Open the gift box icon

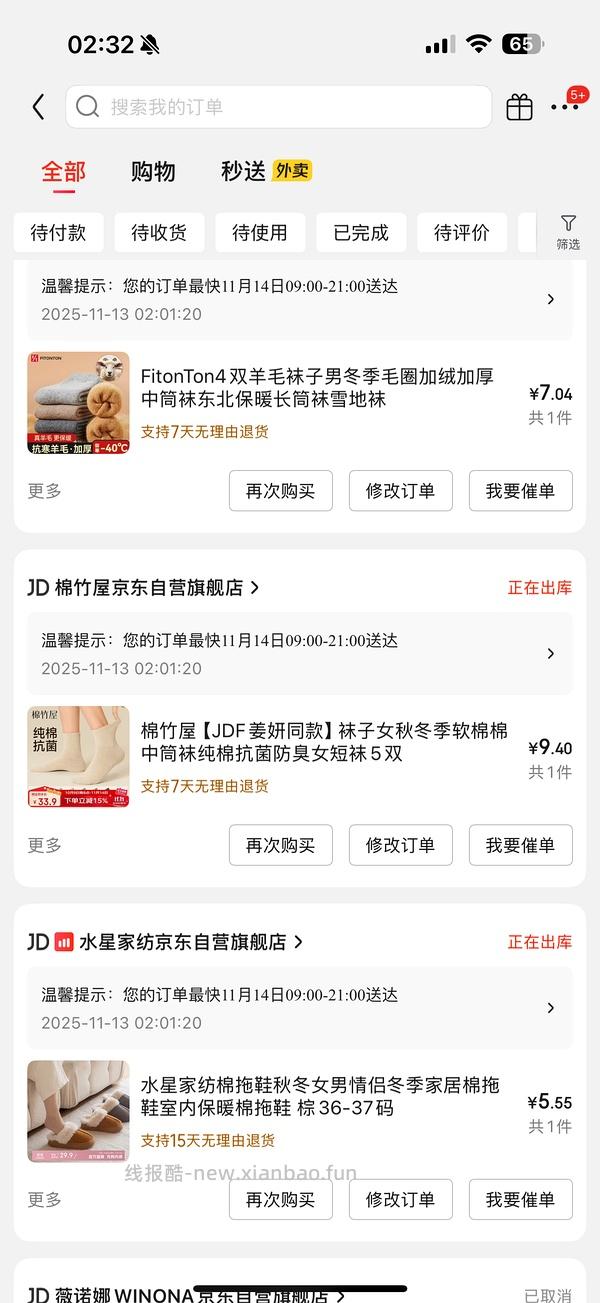[519, 107]
